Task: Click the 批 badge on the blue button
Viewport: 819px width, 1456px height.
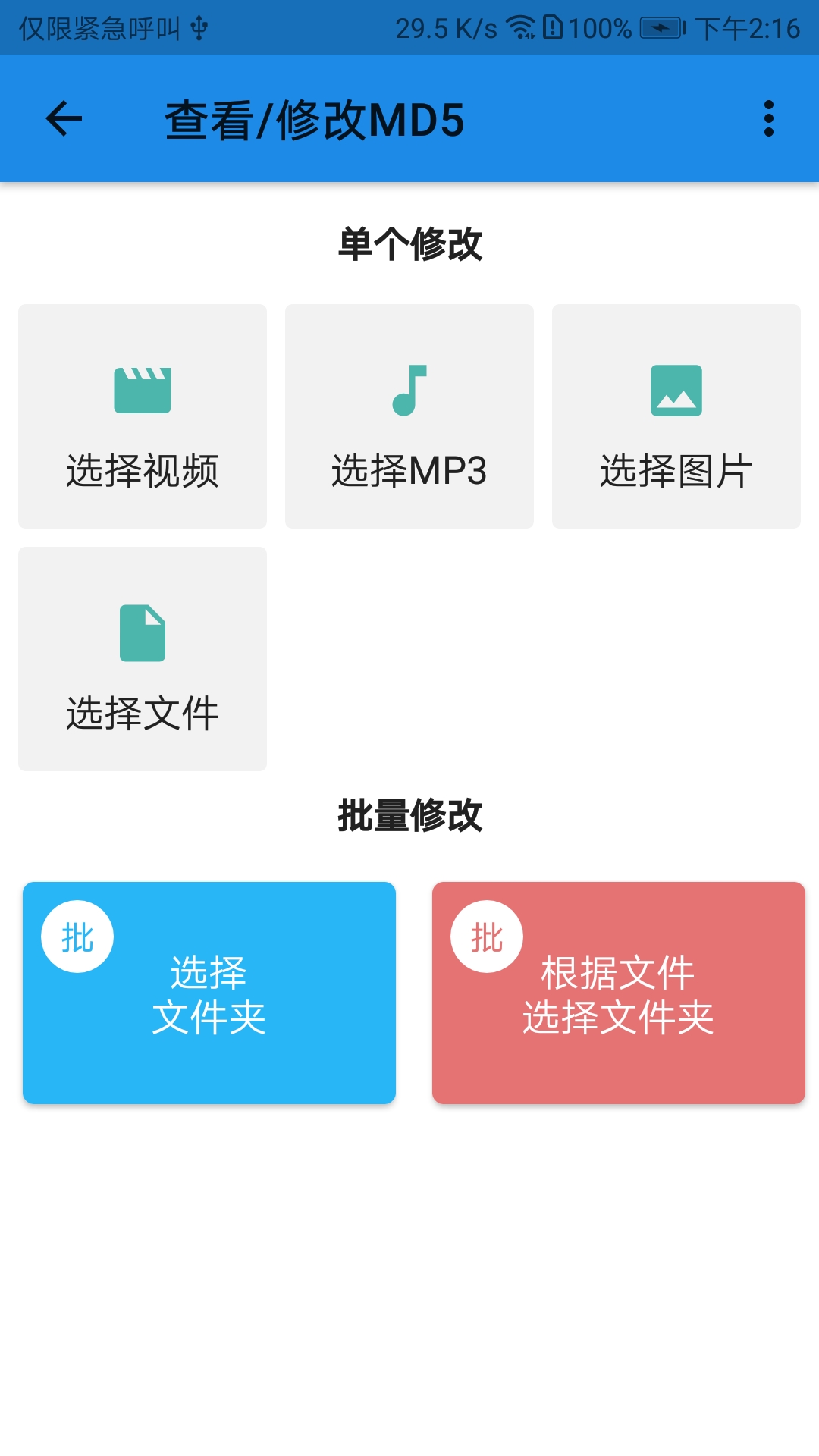Action: point(77,936)
